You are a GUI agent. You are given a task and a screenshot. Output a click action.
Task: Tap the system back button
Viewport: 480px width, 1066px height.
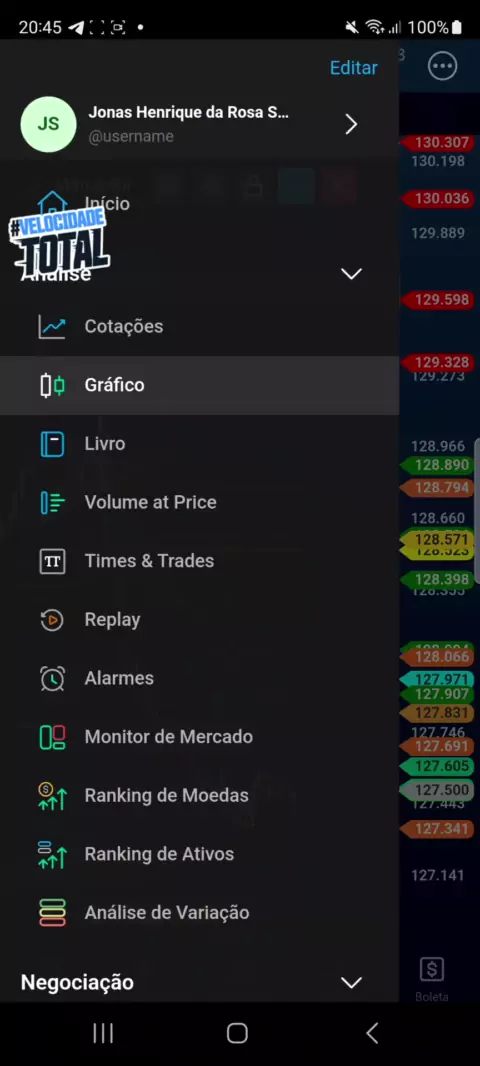[371, 1033]
